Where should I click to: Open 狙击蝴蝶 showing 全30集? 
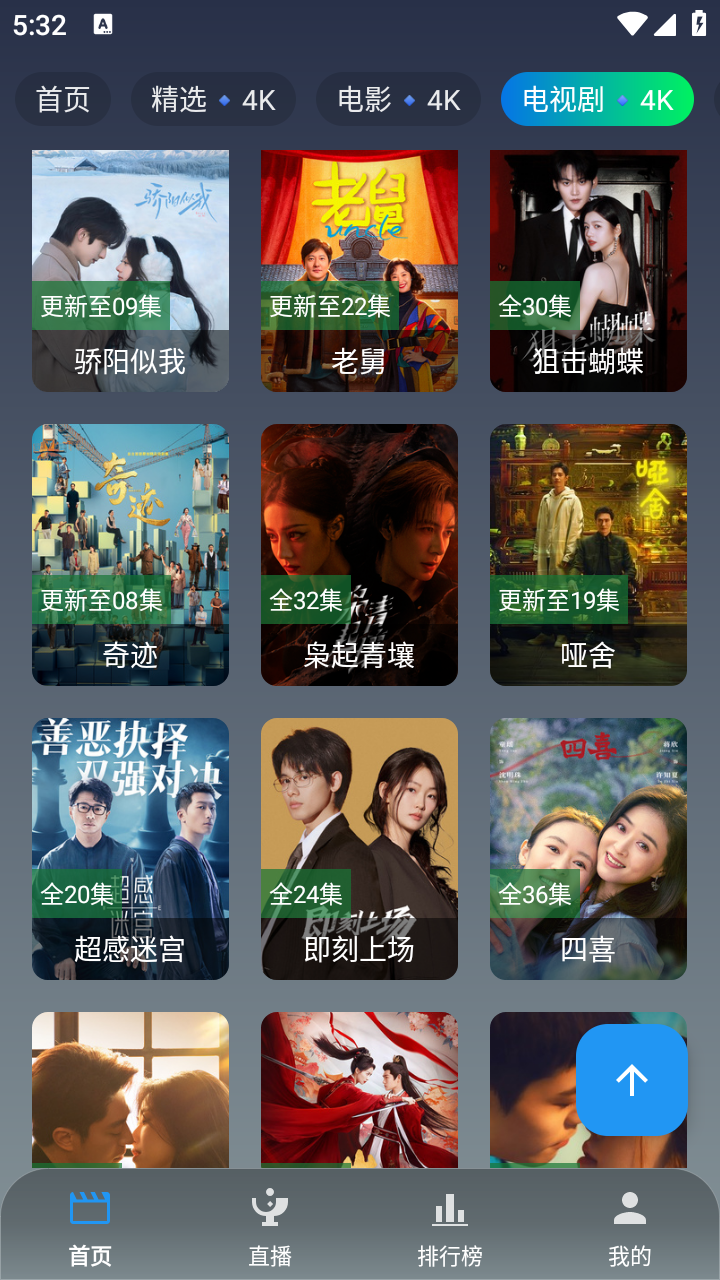(588, 269)
